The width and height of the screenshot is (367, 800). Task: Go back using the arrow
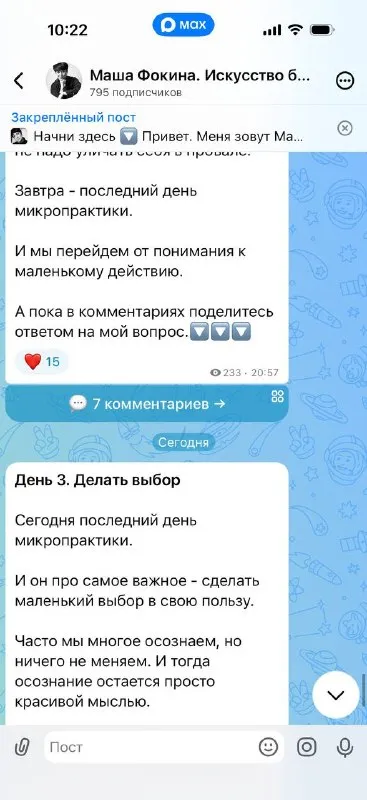18,81
